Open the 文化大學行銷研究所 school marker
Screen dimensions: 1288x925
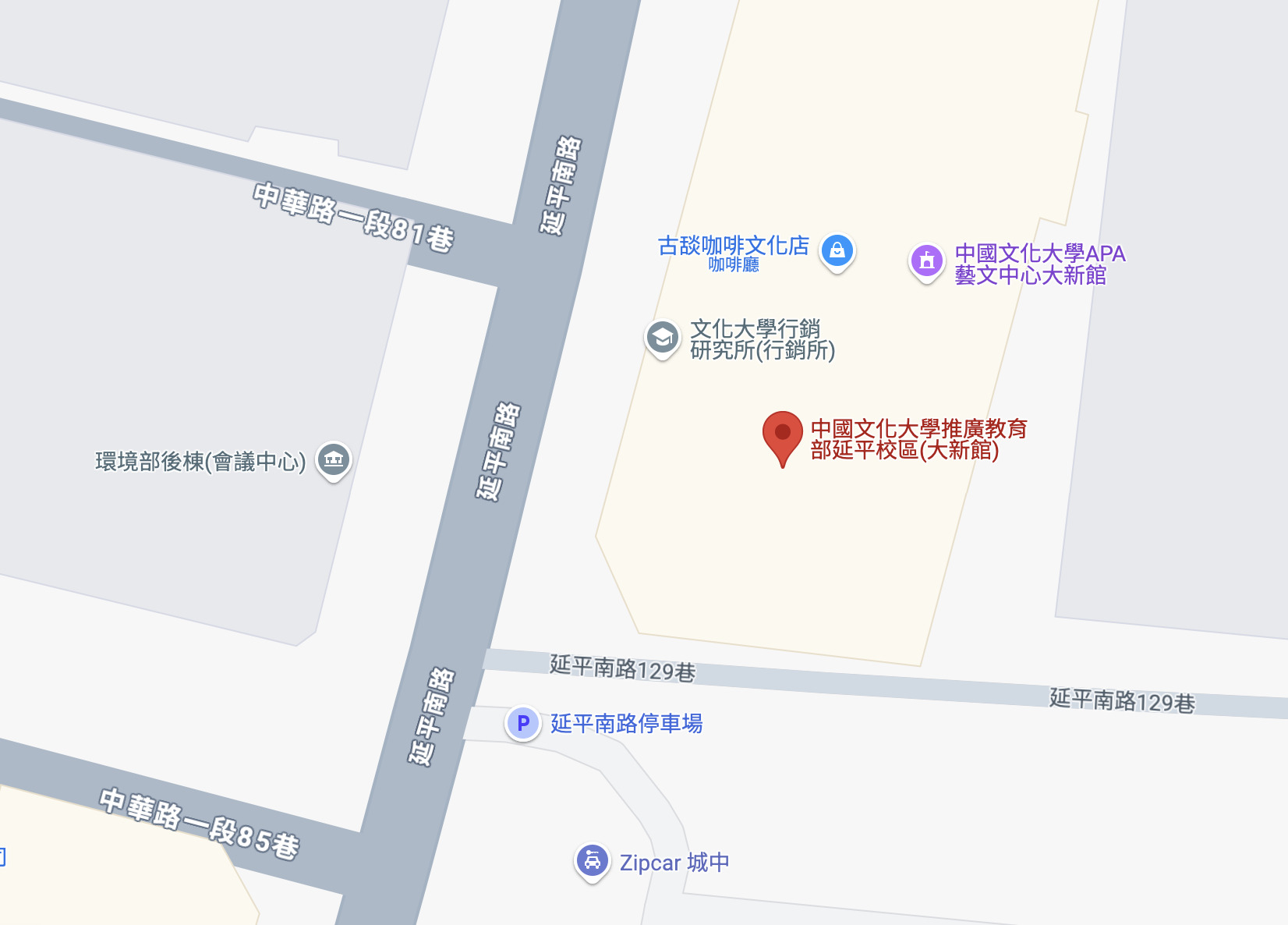click(x=662, y=338)
